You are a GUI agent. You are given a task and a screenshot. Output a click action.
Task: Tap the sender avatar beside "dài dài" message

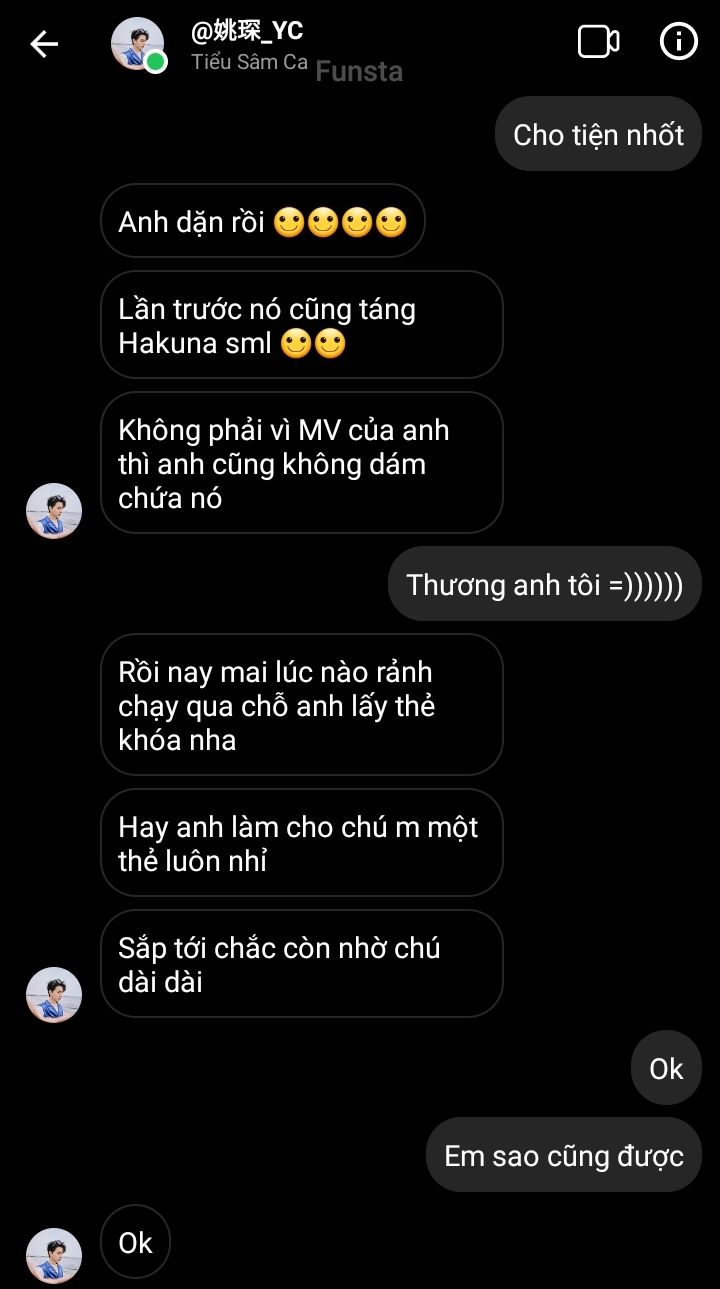click(53, 995)
